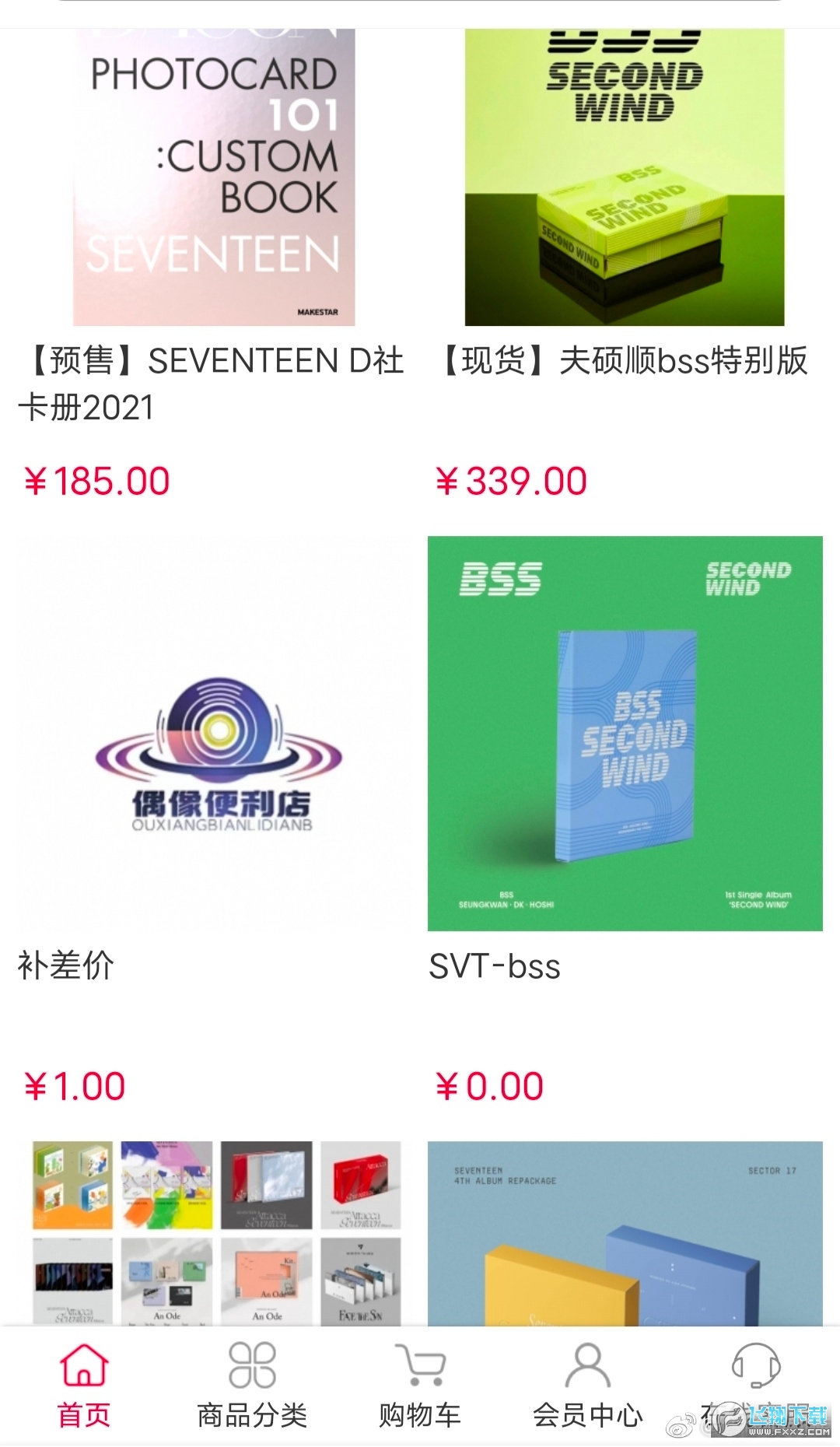Go to the 会员中心 tab

point(588,1386)
